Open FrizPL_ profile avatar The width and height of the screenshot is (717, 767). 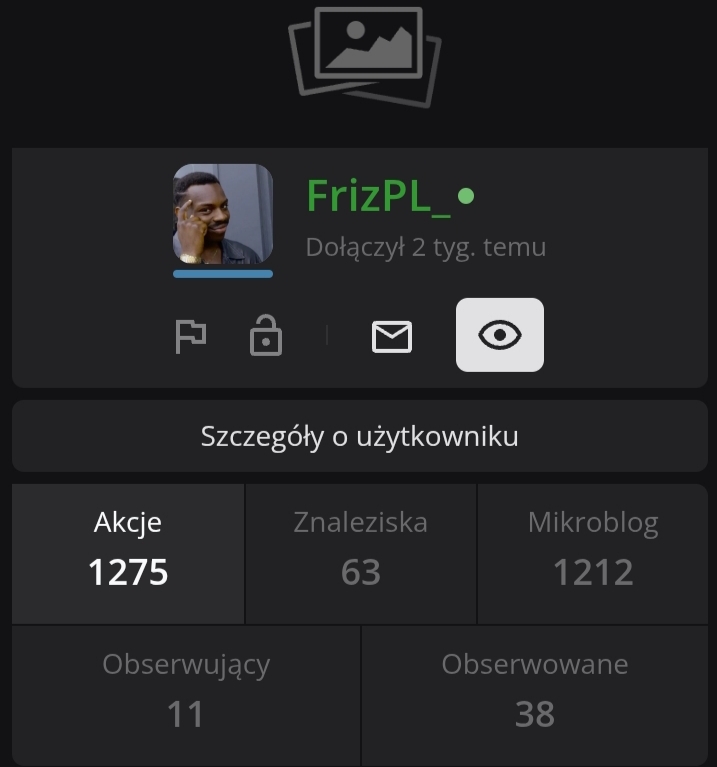223,214
